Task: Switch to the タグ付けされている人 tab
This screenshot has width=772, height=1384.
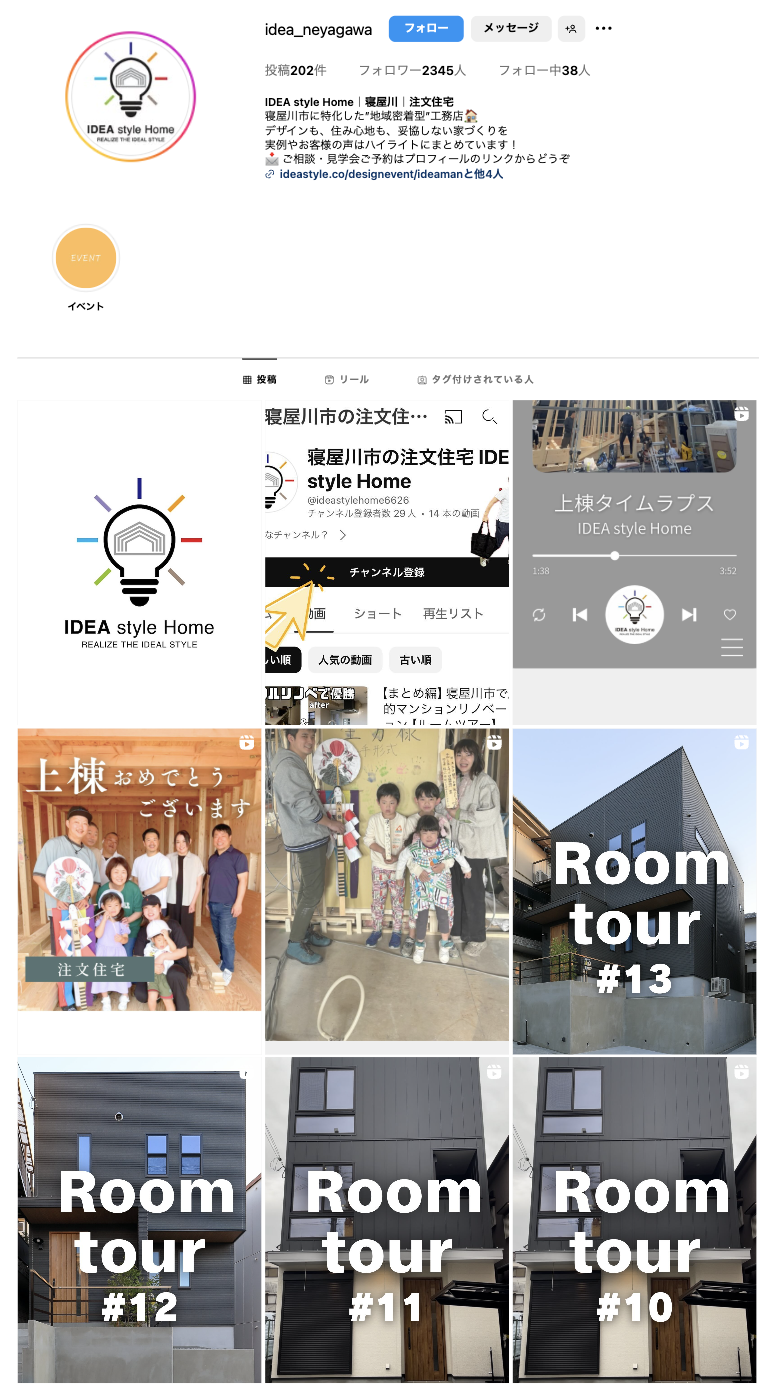Action: 476,380
